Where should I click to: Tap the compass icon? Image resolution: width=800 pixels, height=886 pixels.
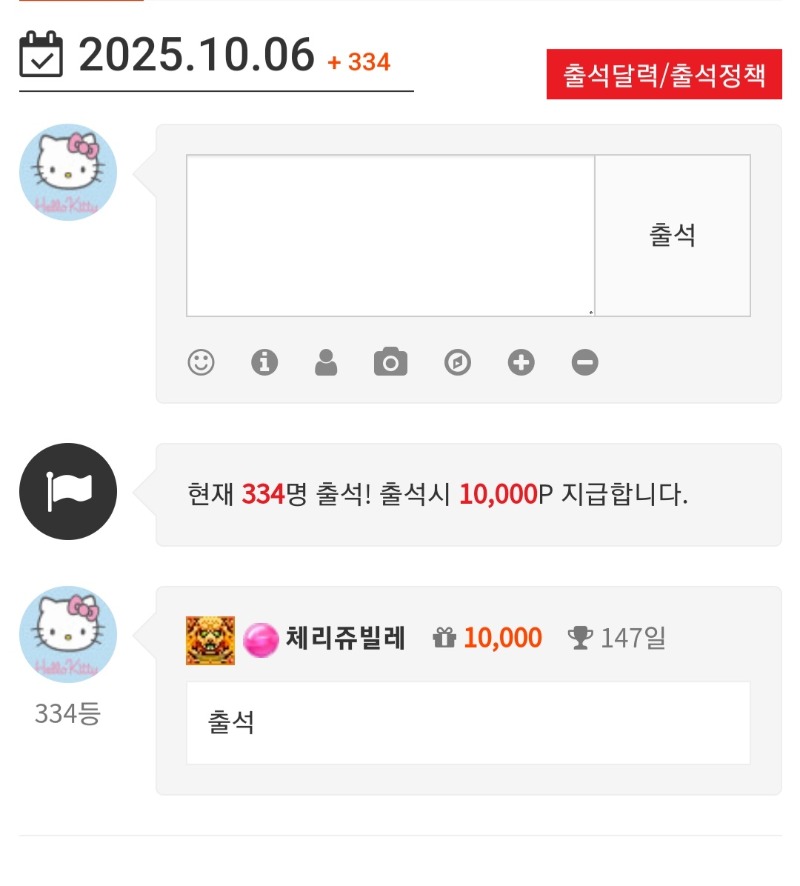click(457, 362)
